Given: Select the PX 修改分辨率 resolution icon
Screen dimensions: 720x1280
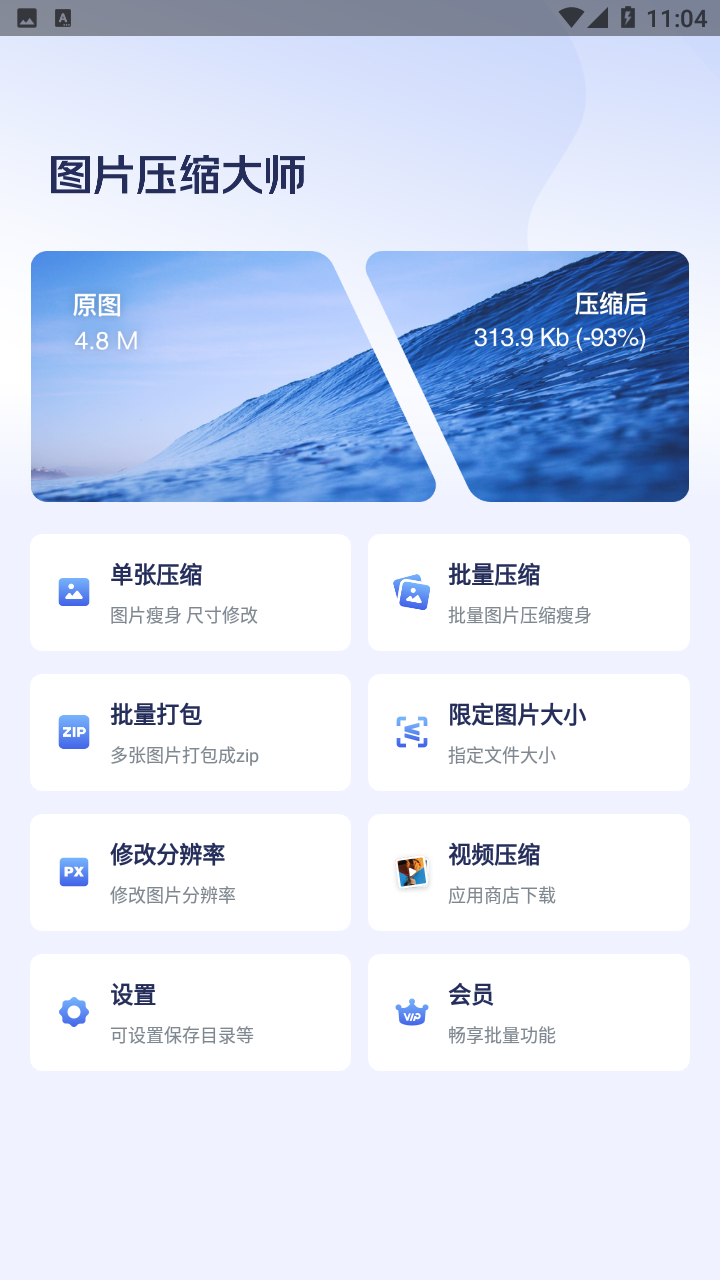Looking at the screenshot, I should tap(73, 871).
